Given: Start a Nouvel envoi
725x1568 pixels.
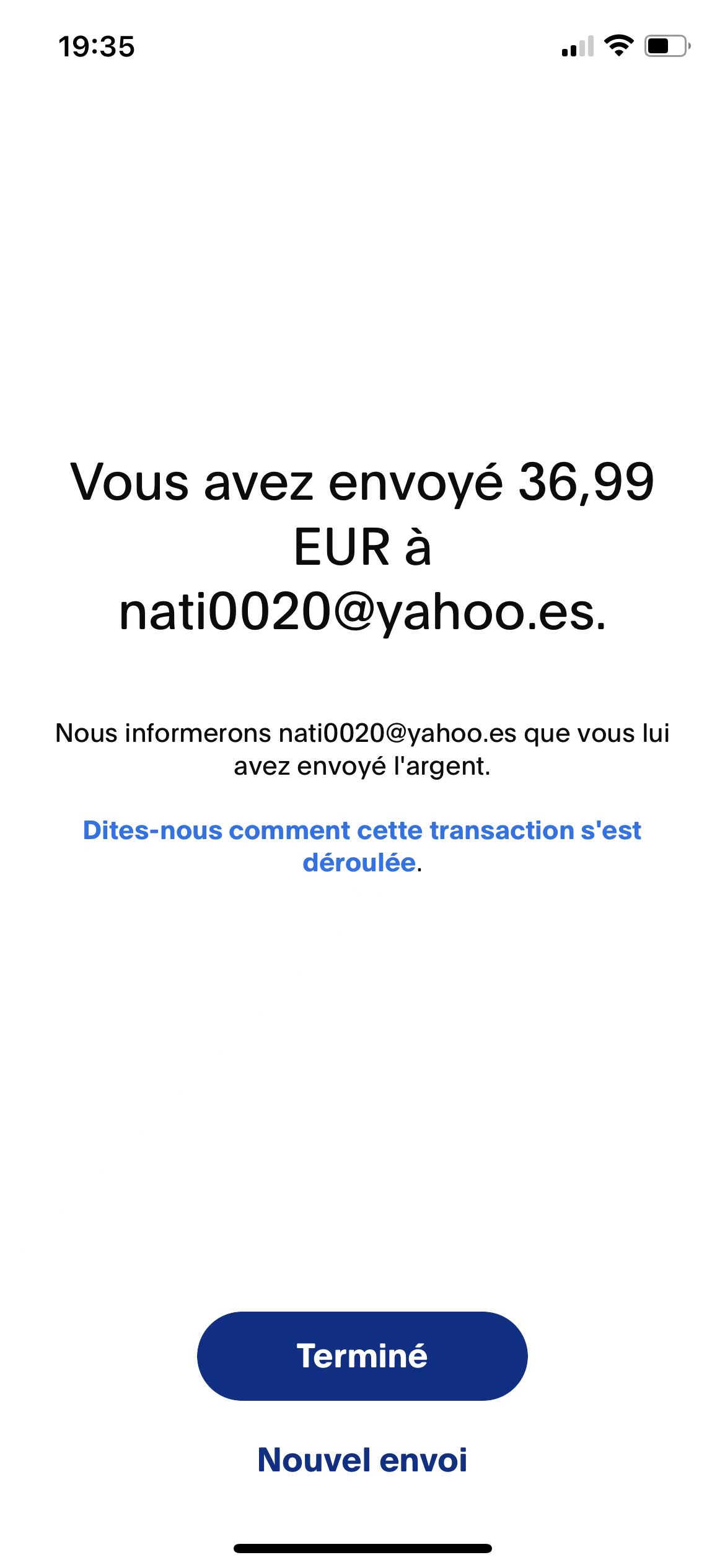Looking at the screenshot, I should pyautogui.click(x=362, y=1460).
